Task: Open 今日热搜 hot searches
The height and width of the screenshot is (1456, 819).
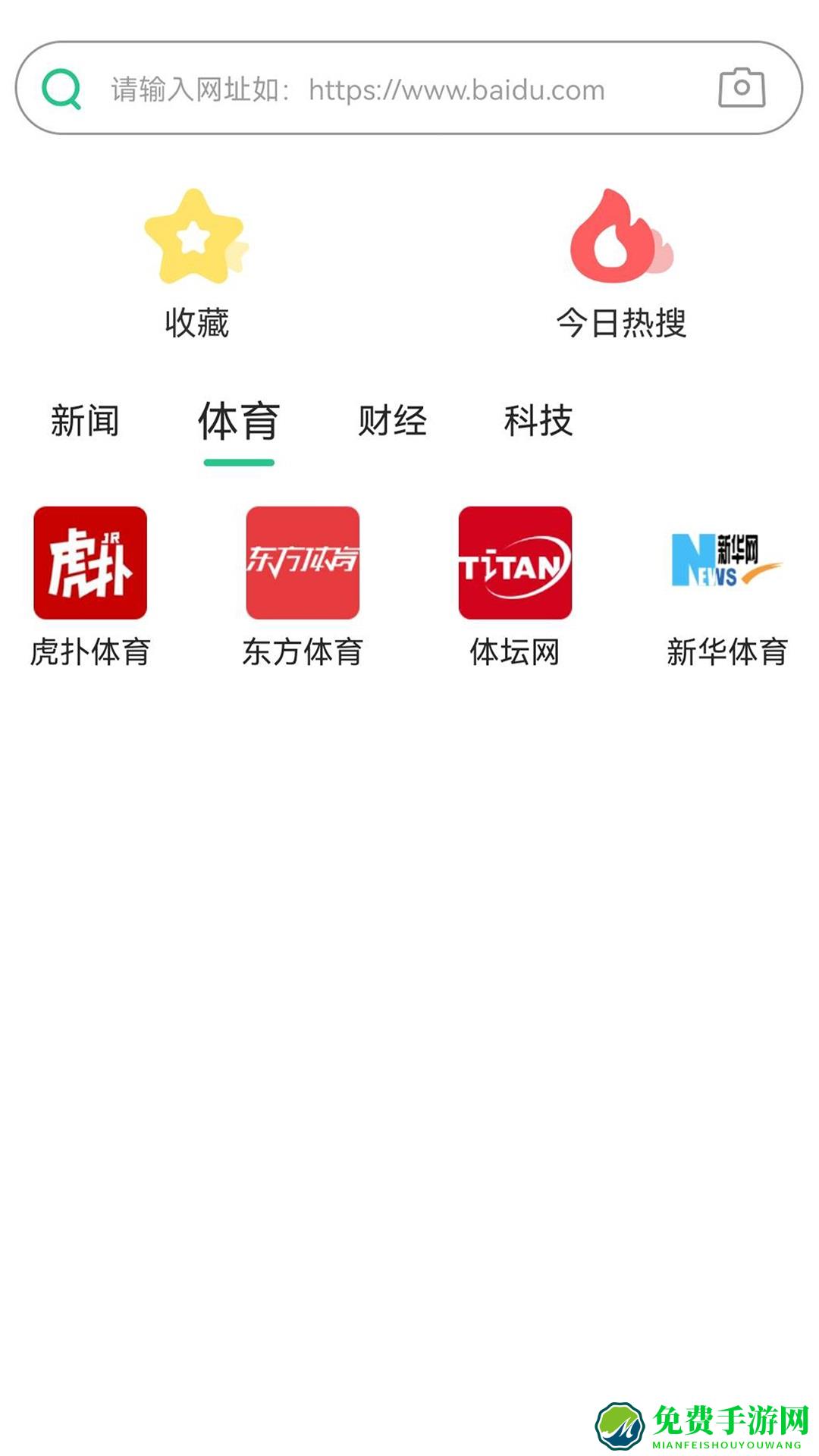Action: tap(621, 262)
